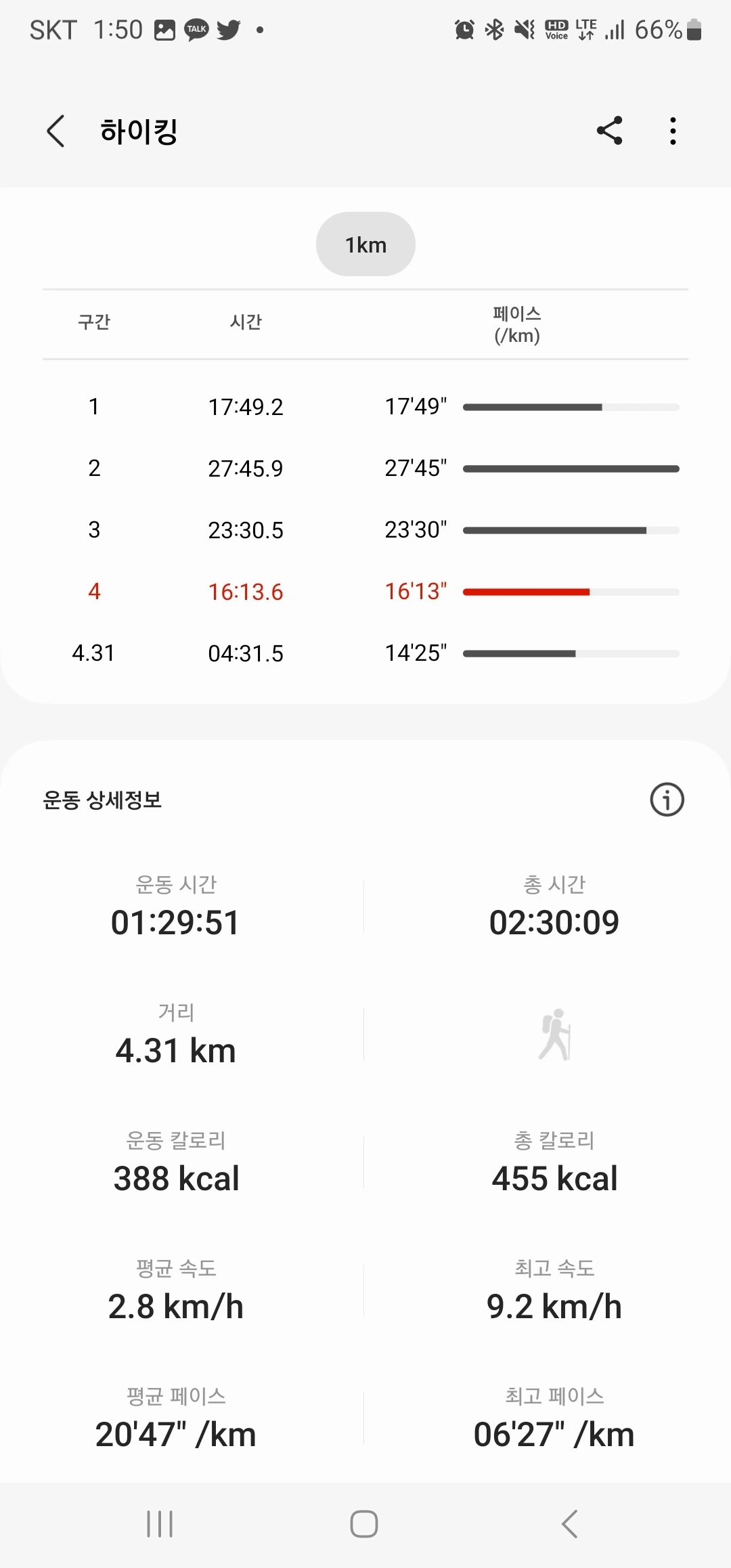Image resolution: width=731 pixels, height=1568 pixels.
Task: Select the 1km split chip
Action: click(365, 244)
